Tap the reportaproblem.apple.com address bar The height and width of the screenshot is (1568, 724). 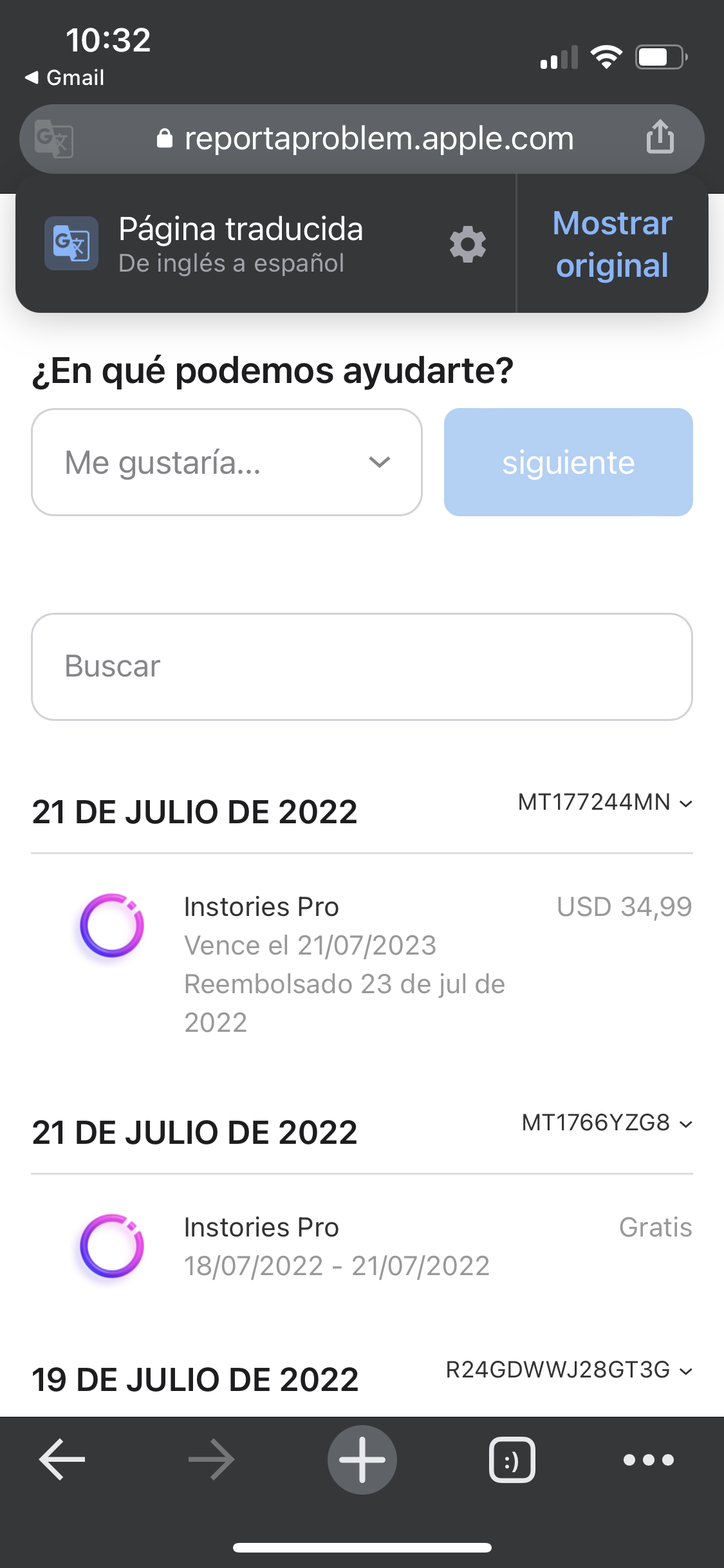pyautogui.click(x=378, y=138)
